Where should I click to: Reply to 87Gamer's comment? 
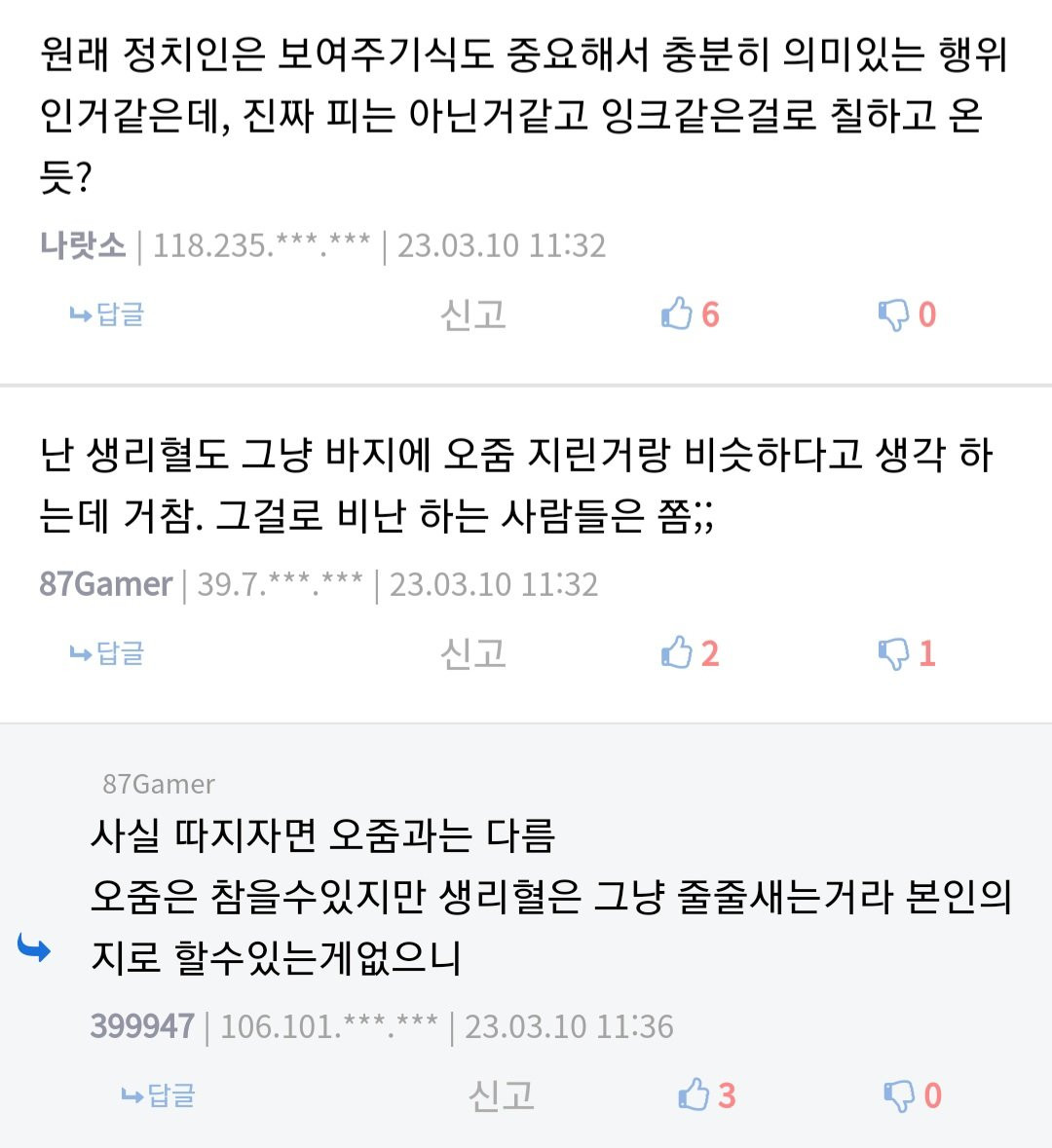107,653
